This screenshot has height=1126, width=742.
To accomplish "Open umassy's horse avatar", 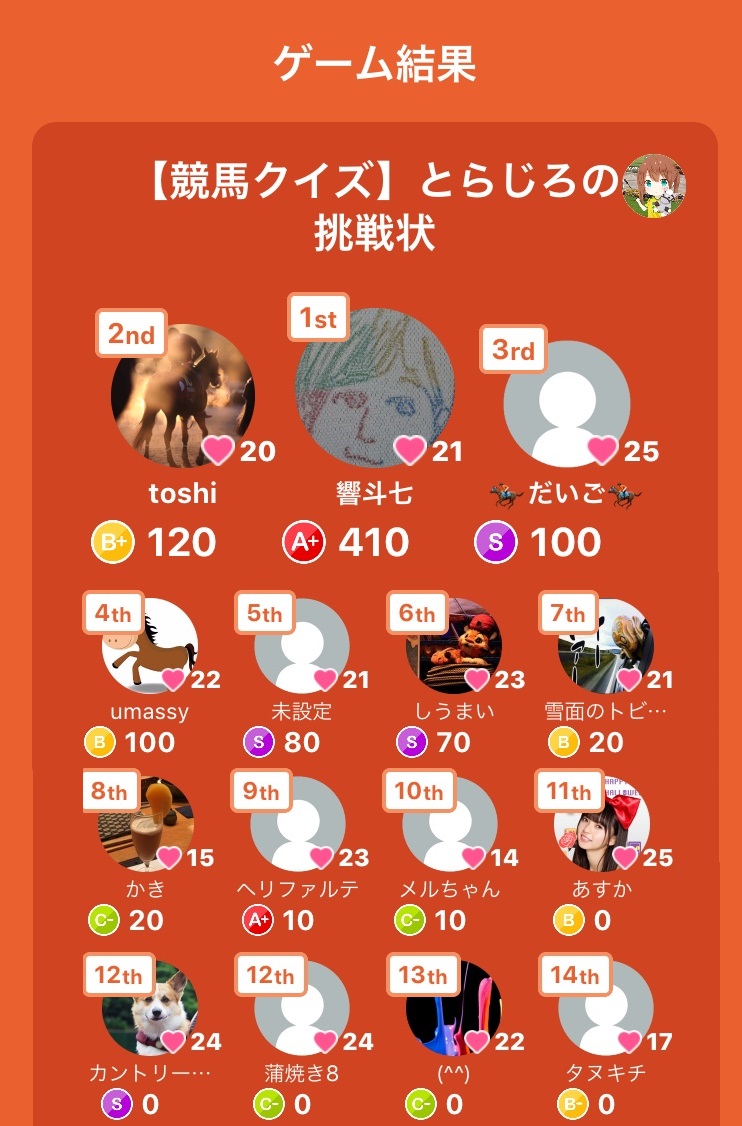I will pos(150,647).
